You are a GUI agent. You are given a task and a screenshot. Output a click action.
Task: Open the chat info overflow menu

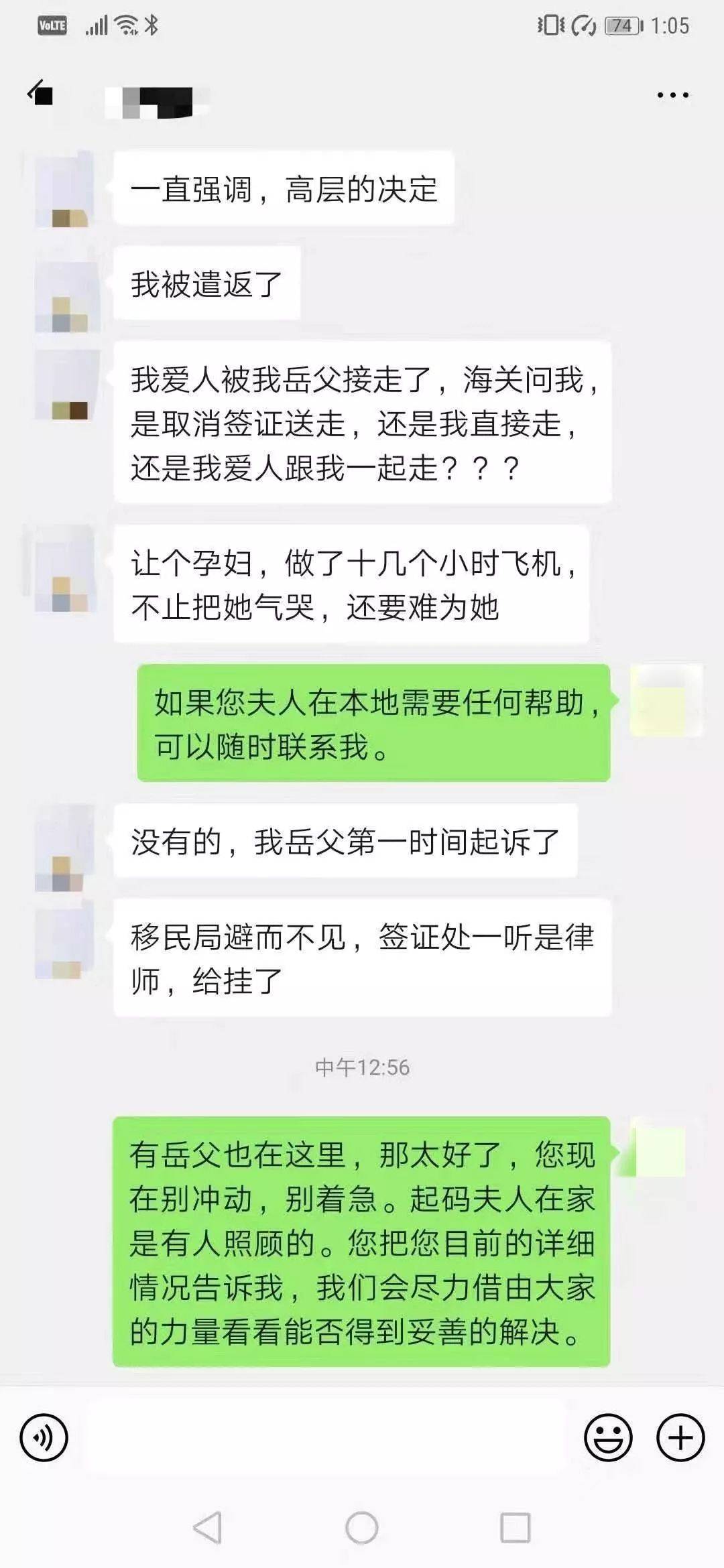tap(672, 96)
